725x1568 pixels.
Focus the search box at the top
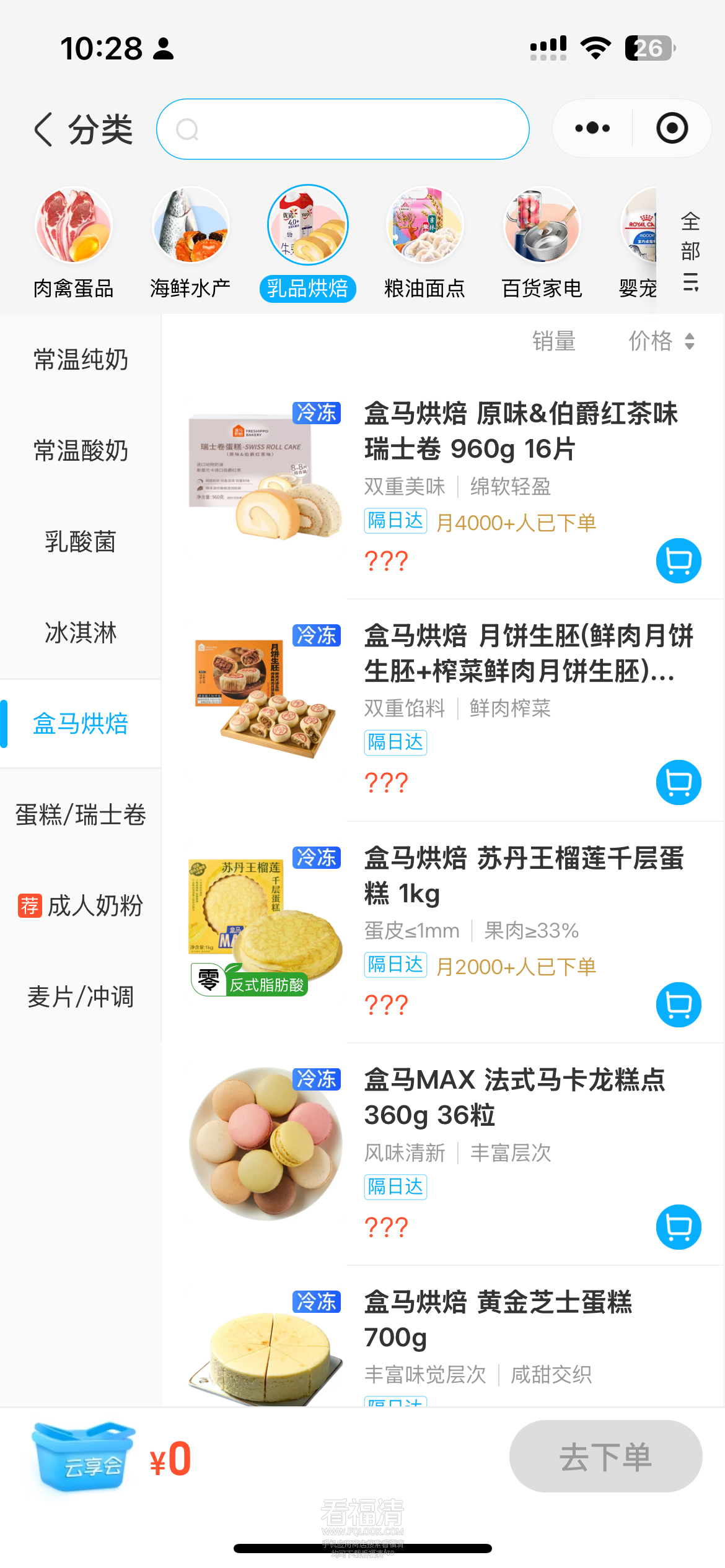click(x=343, y=129)
